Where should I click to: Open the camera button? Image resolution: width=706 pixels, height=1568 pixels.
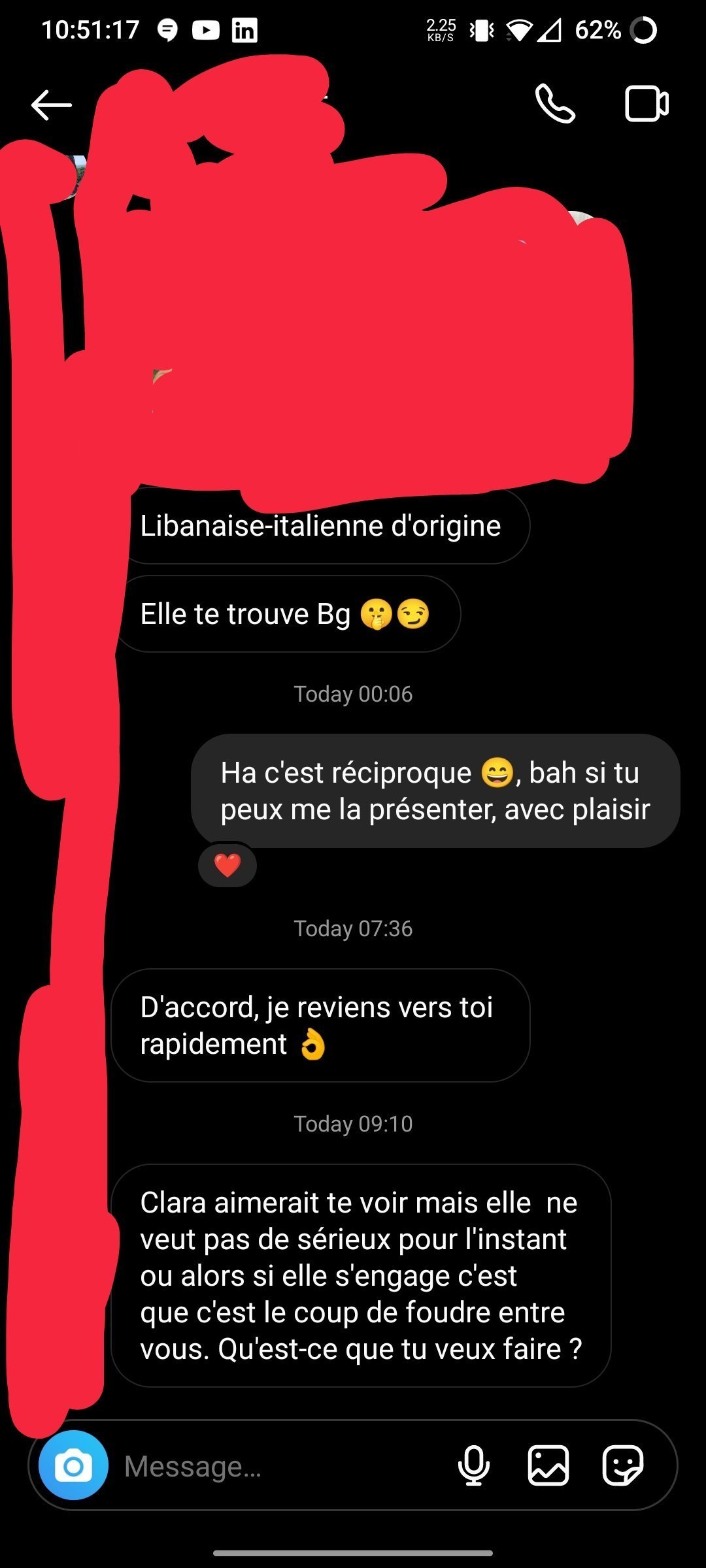tap(73, 1465)
